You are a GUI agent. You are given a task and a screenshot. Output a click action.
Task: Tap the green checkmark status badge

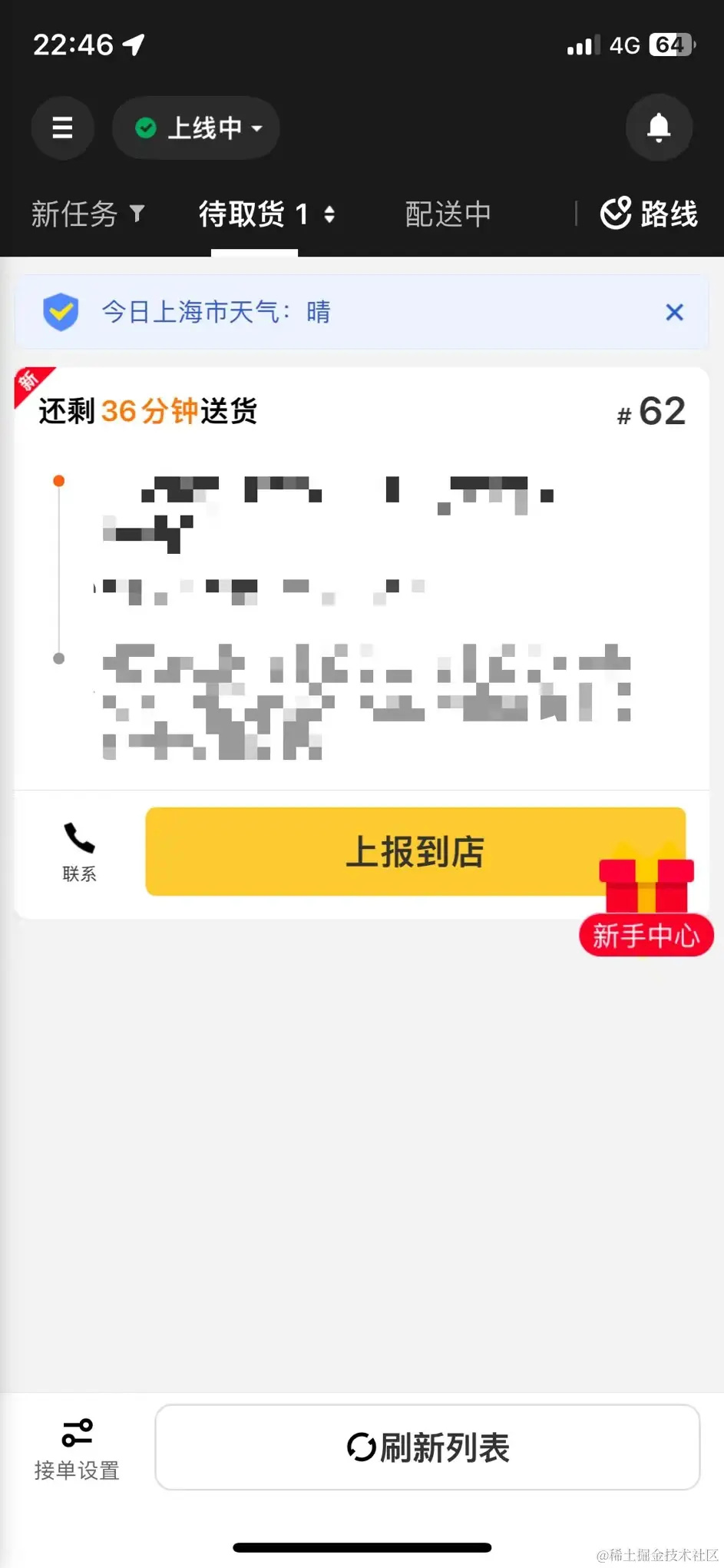147,128
